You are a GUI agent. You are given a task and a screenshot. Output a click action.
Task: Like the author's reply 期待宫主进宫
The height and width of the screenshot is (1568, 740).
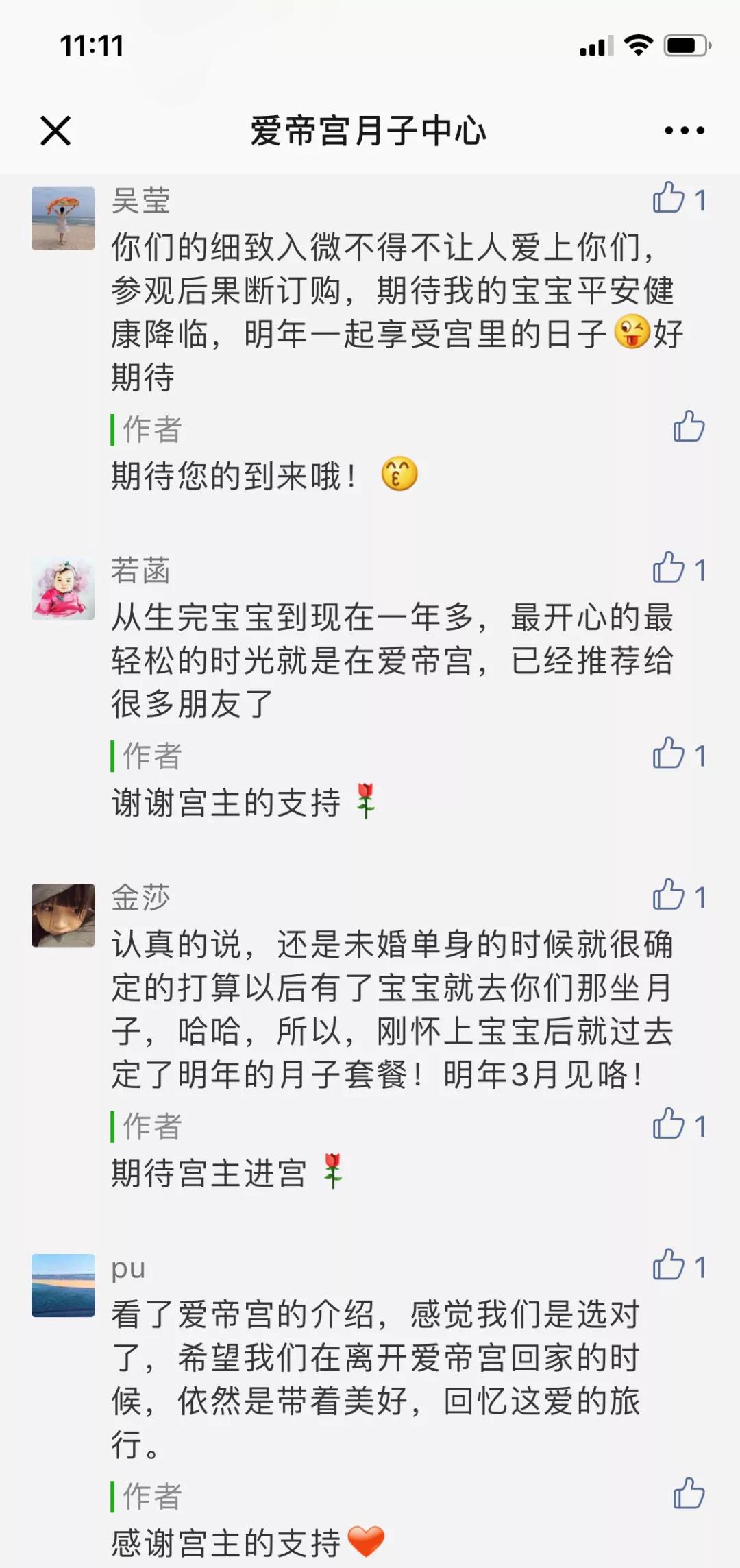[669, 1125]
